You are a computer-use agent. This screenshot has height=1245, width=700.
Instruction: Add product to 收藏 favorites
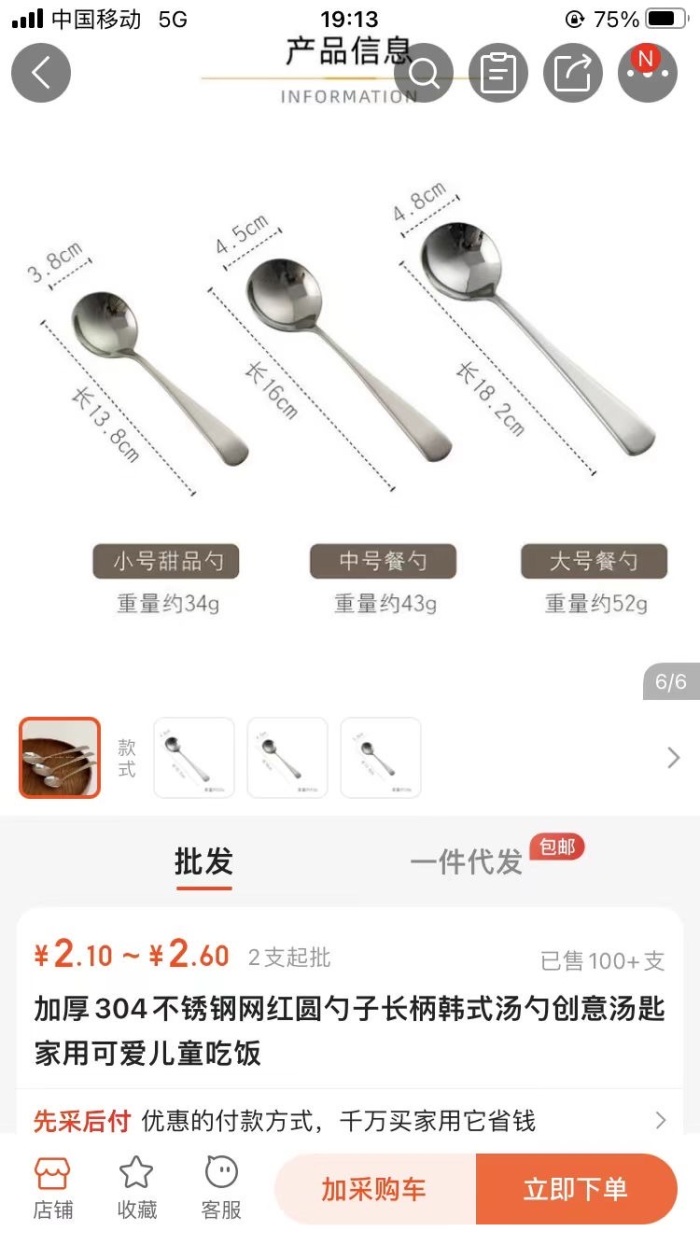[136, 1189]
